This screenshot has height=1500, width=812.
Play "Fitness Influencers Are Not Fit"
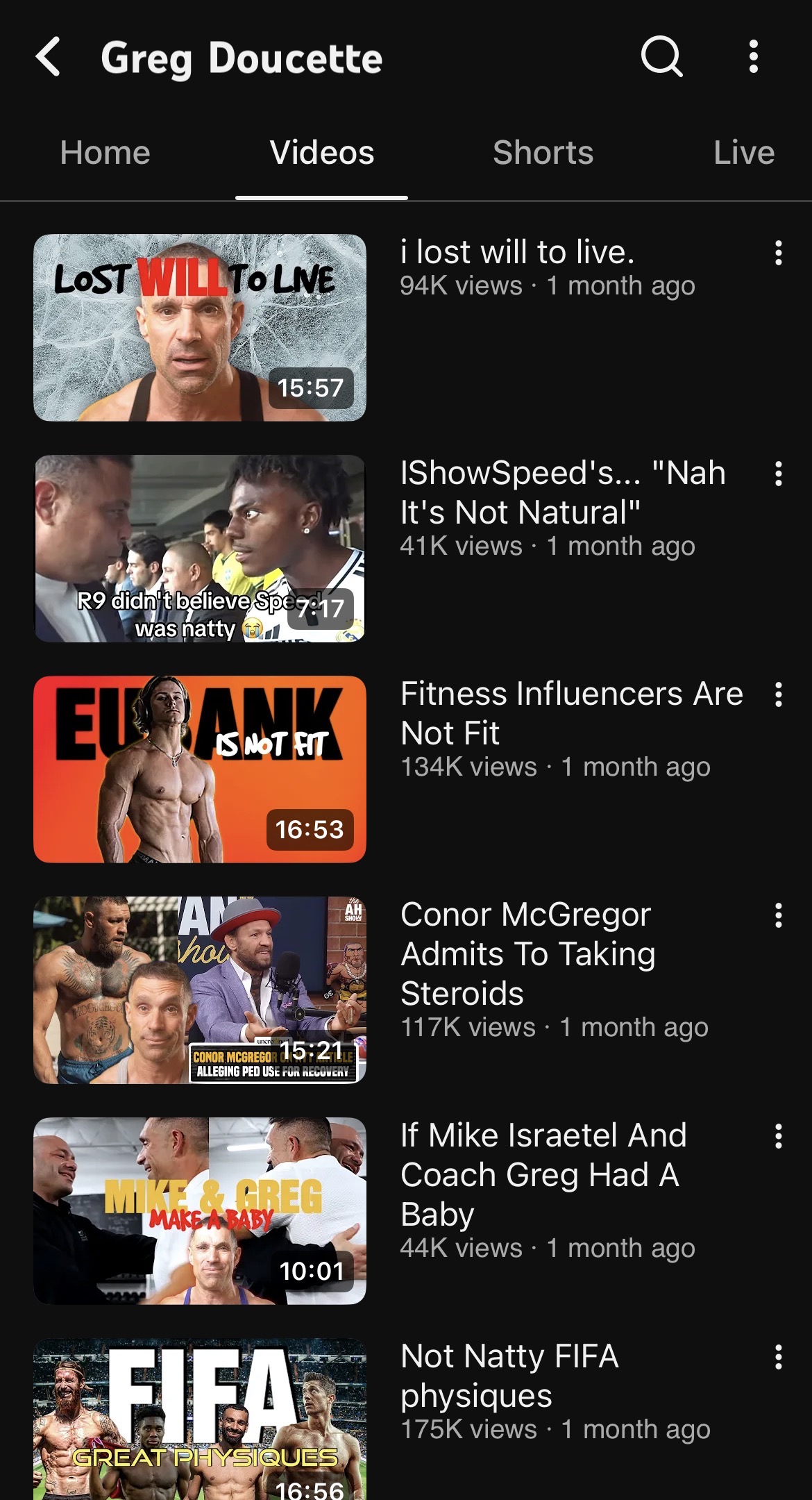click(x=200, y=769)
